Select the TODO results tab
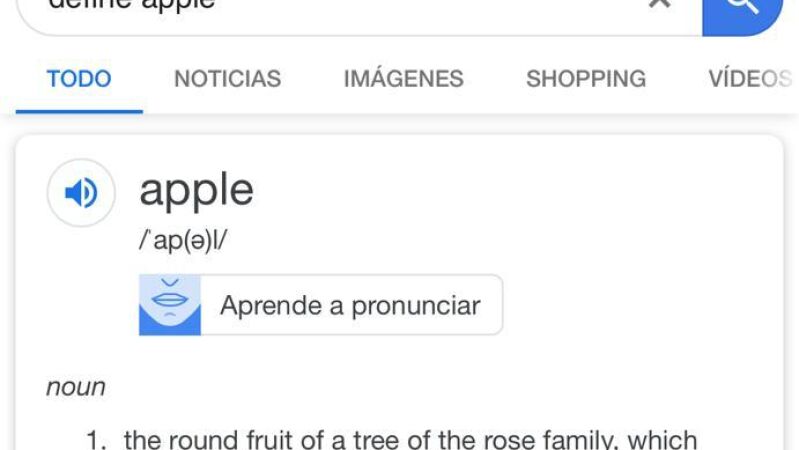Image resolution: width=799 pixels, height=450 pixels. coord(79,79)
